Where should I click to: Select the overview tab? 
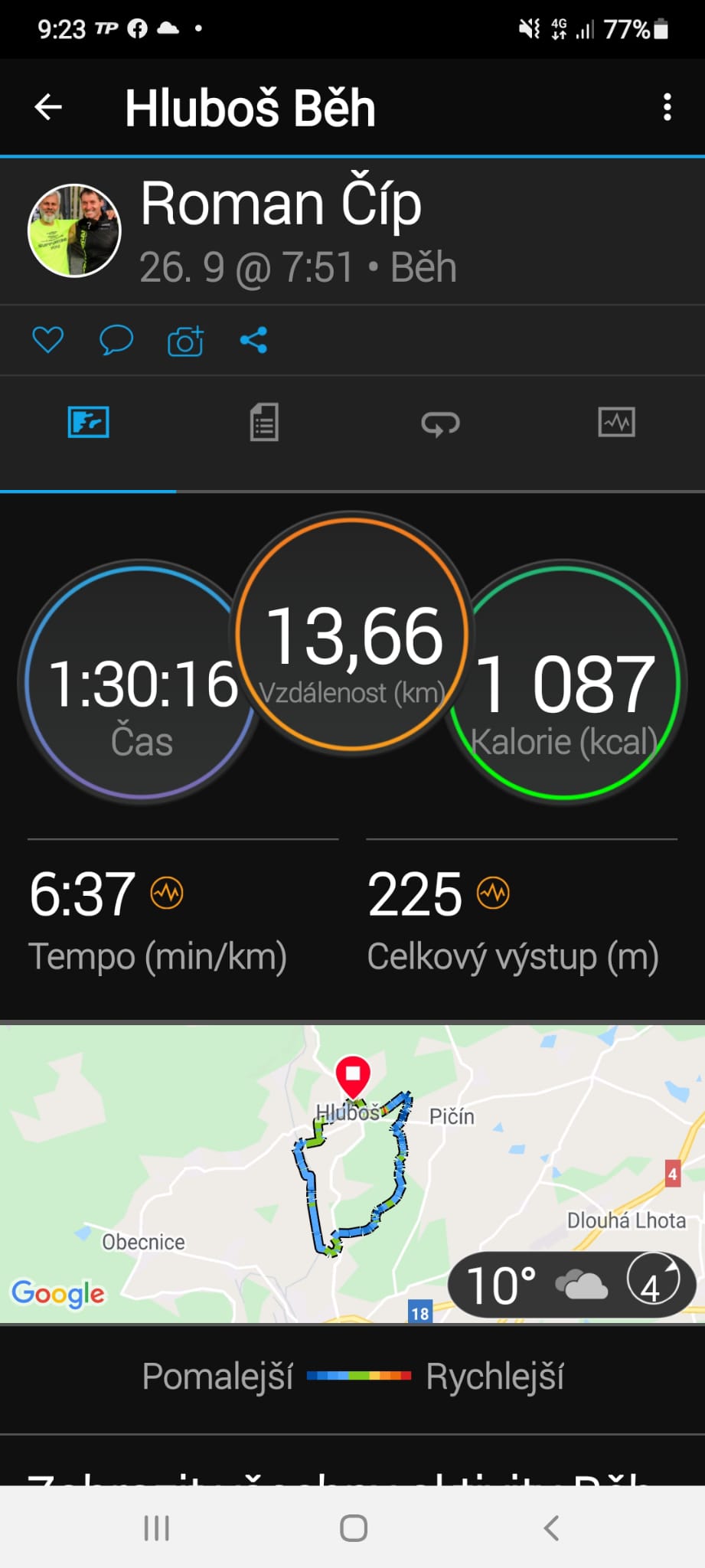[88, 423]
